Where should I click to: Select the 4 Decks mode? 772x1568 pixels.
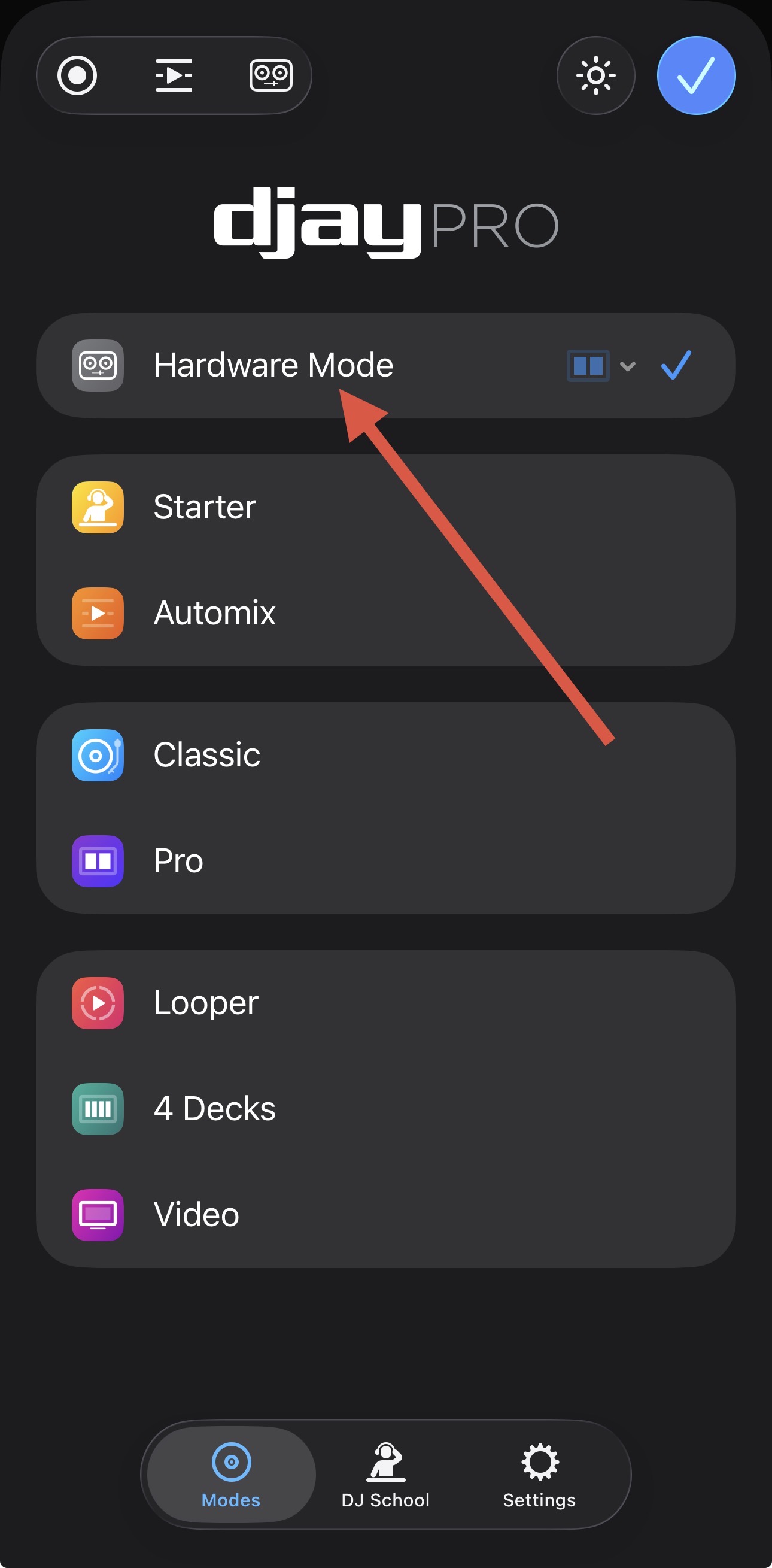(x=214, y=1108)
